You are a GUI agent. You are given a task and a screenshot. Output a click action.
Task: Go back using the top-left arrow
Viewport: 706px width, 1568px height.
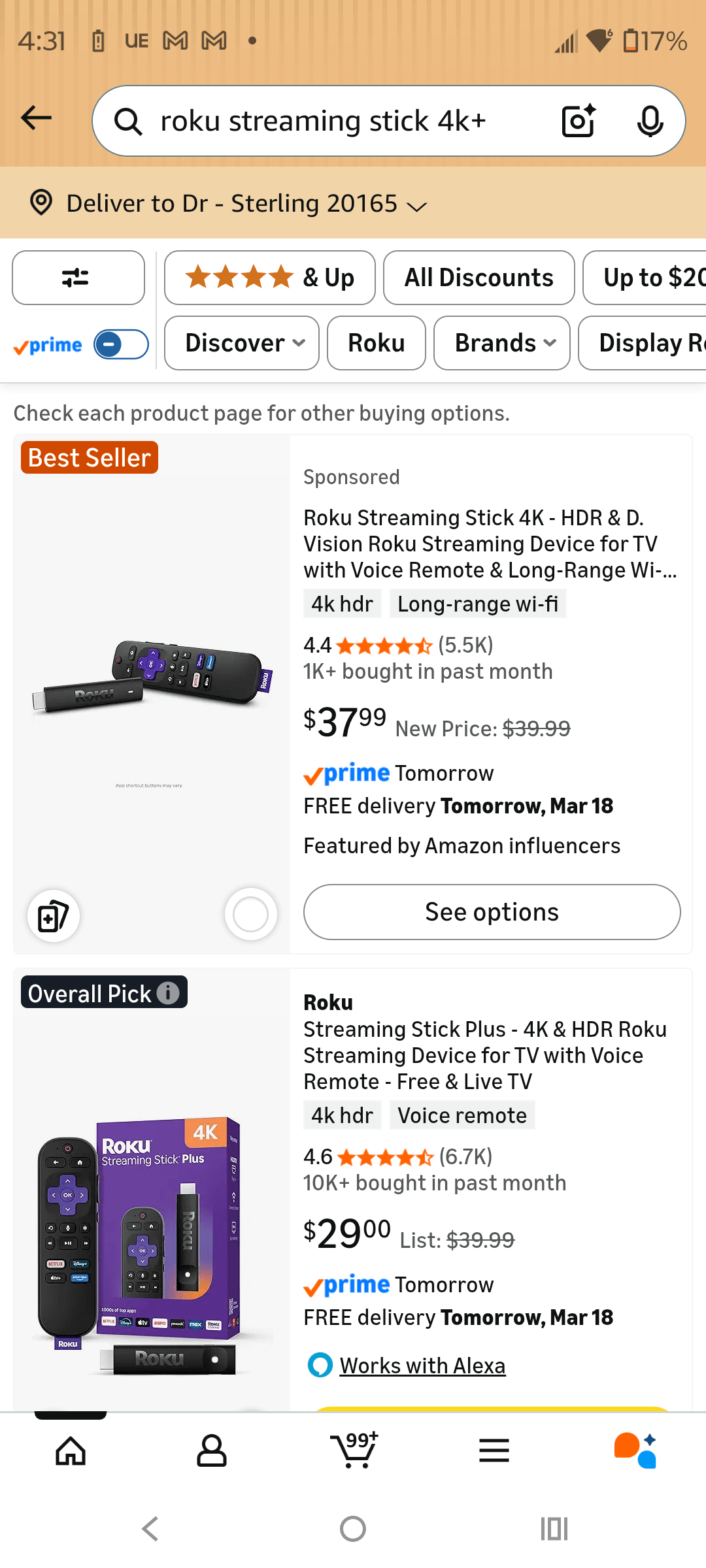37,118
